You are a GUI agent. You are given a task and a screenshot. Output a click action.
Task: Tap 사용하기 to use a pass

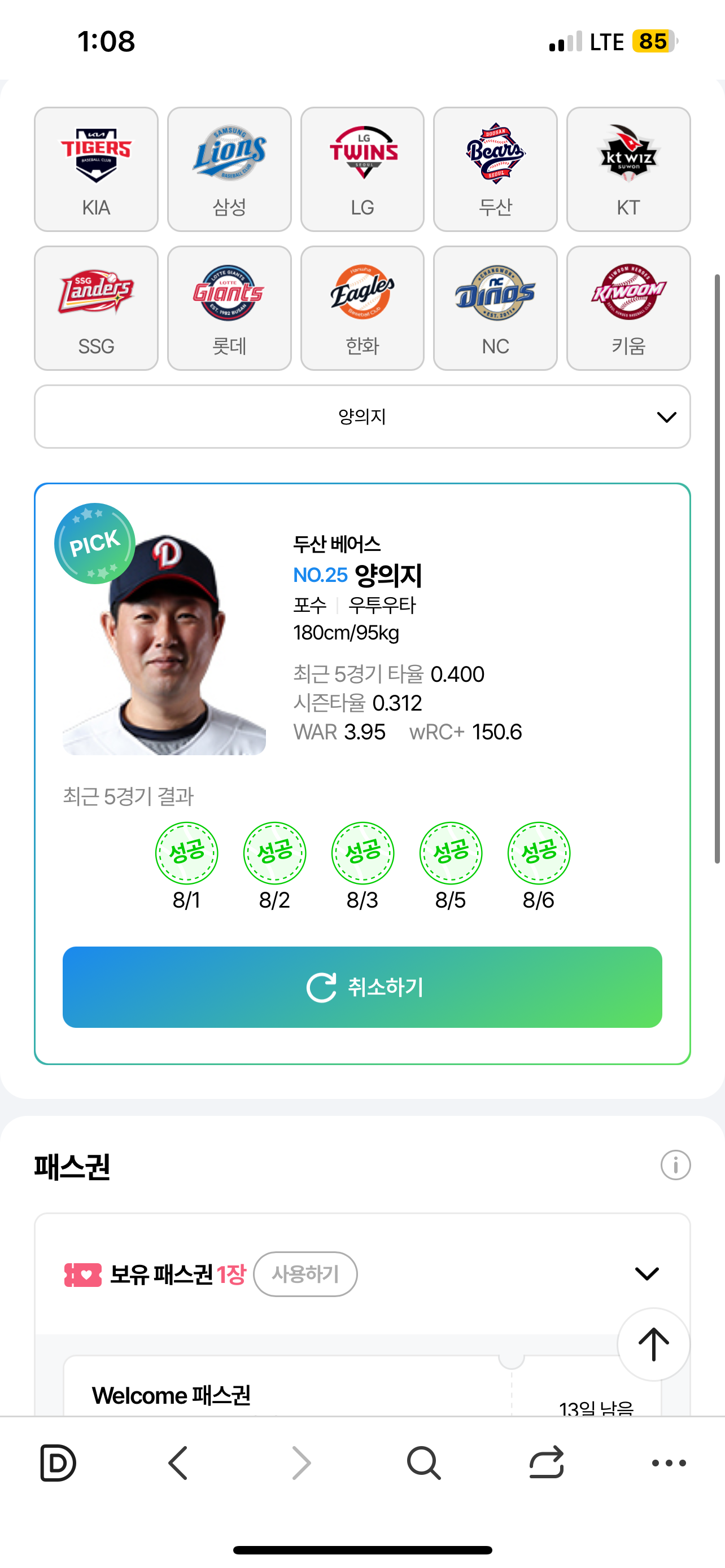305,1274
